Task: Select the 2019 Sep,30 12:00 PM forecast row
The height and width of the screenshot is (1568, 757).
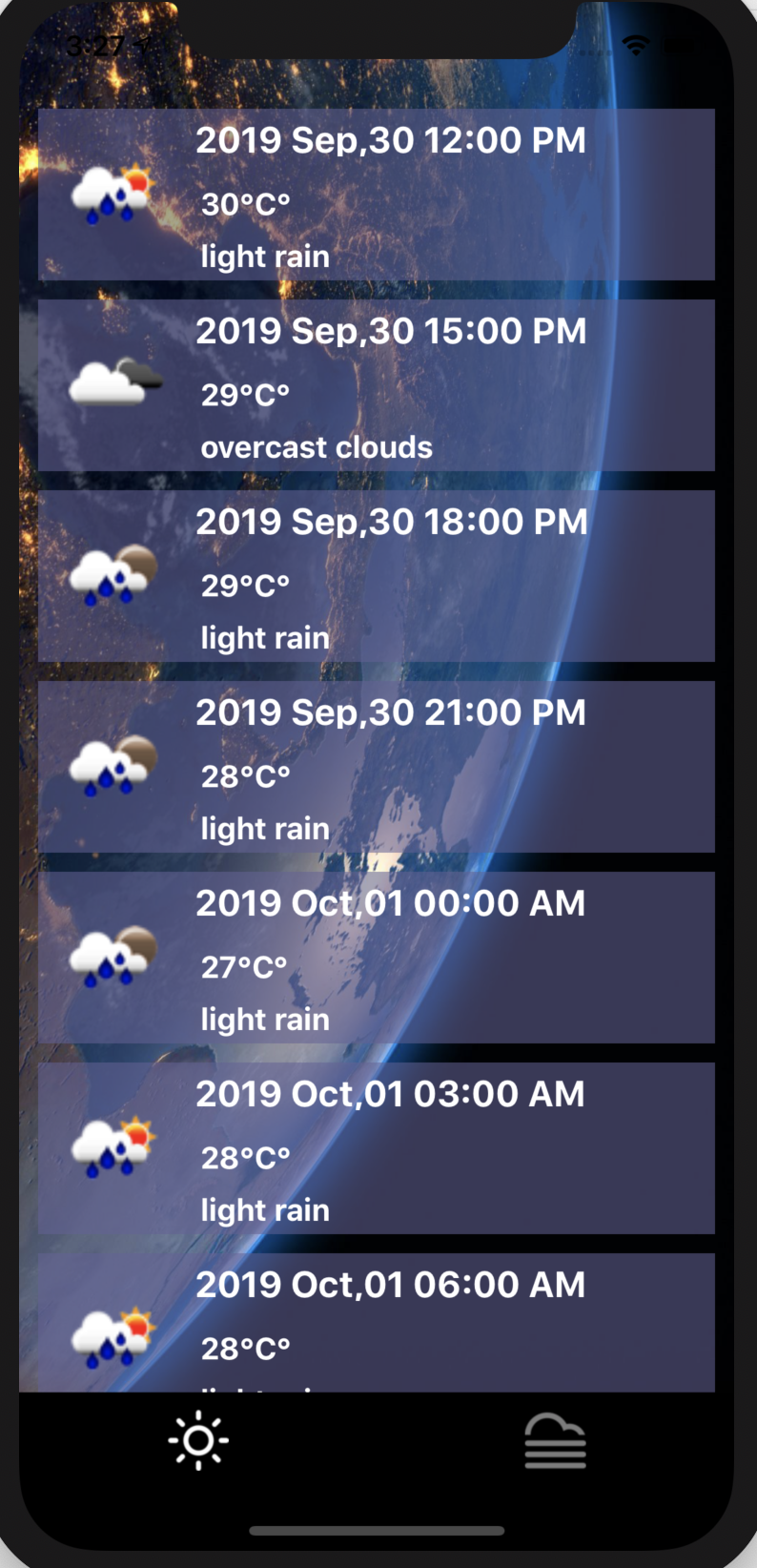Action: pos(378,196)
